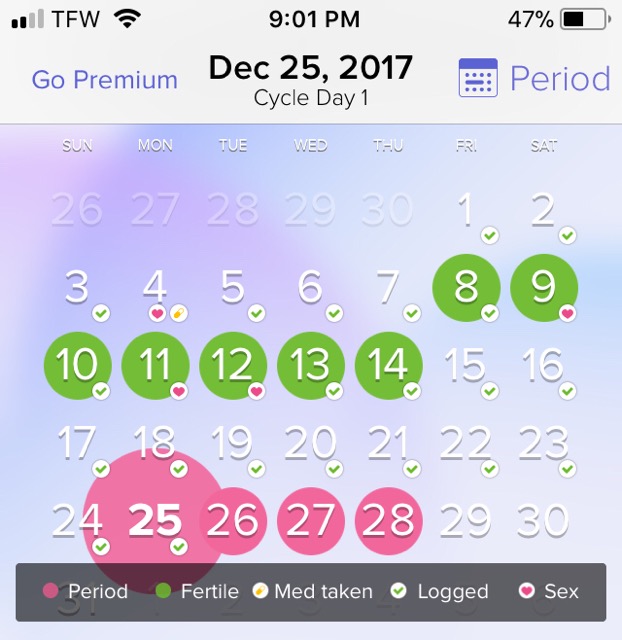Open the Go Premium upgrade link
The image size is (622, 640).
coord(104,80)
